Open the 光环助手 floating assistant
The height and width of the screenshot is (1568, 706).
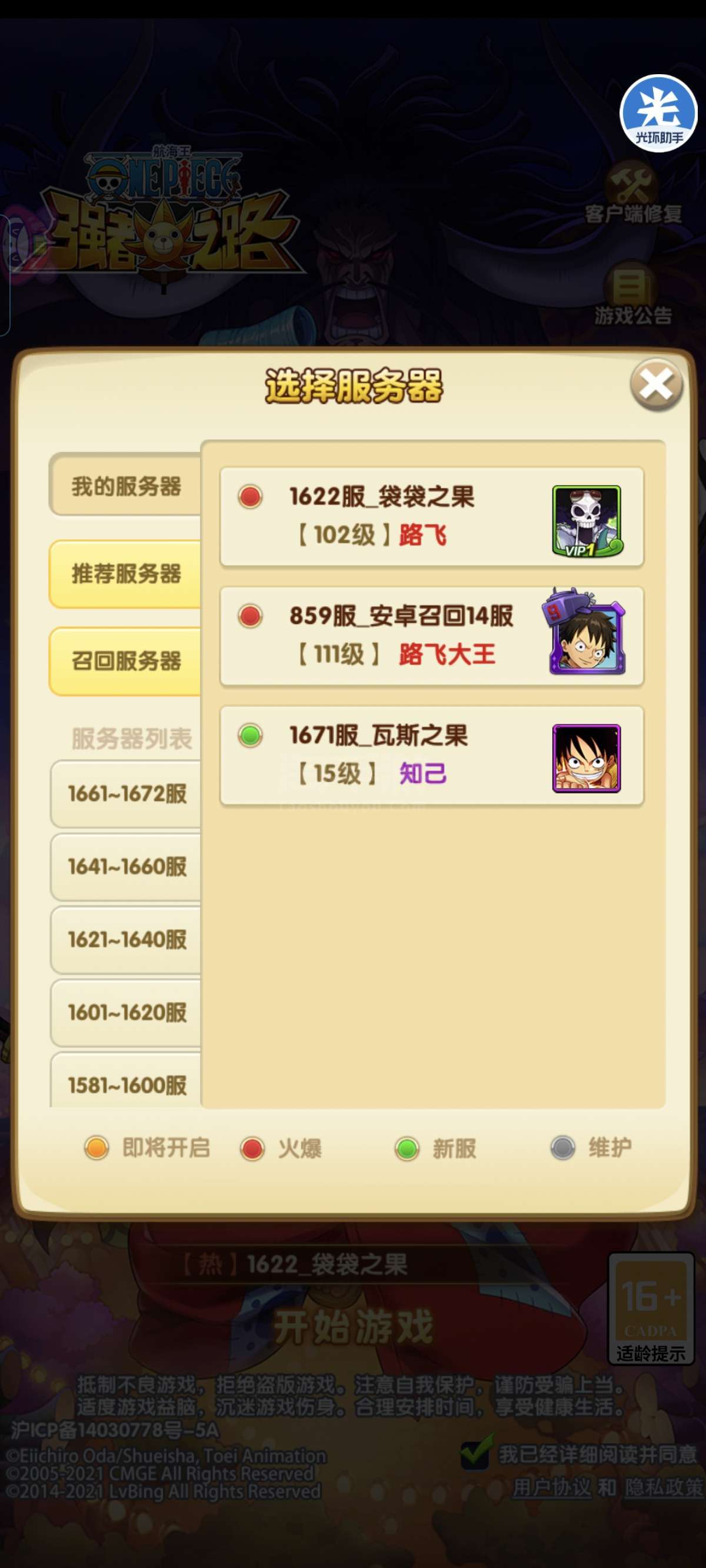658,113
